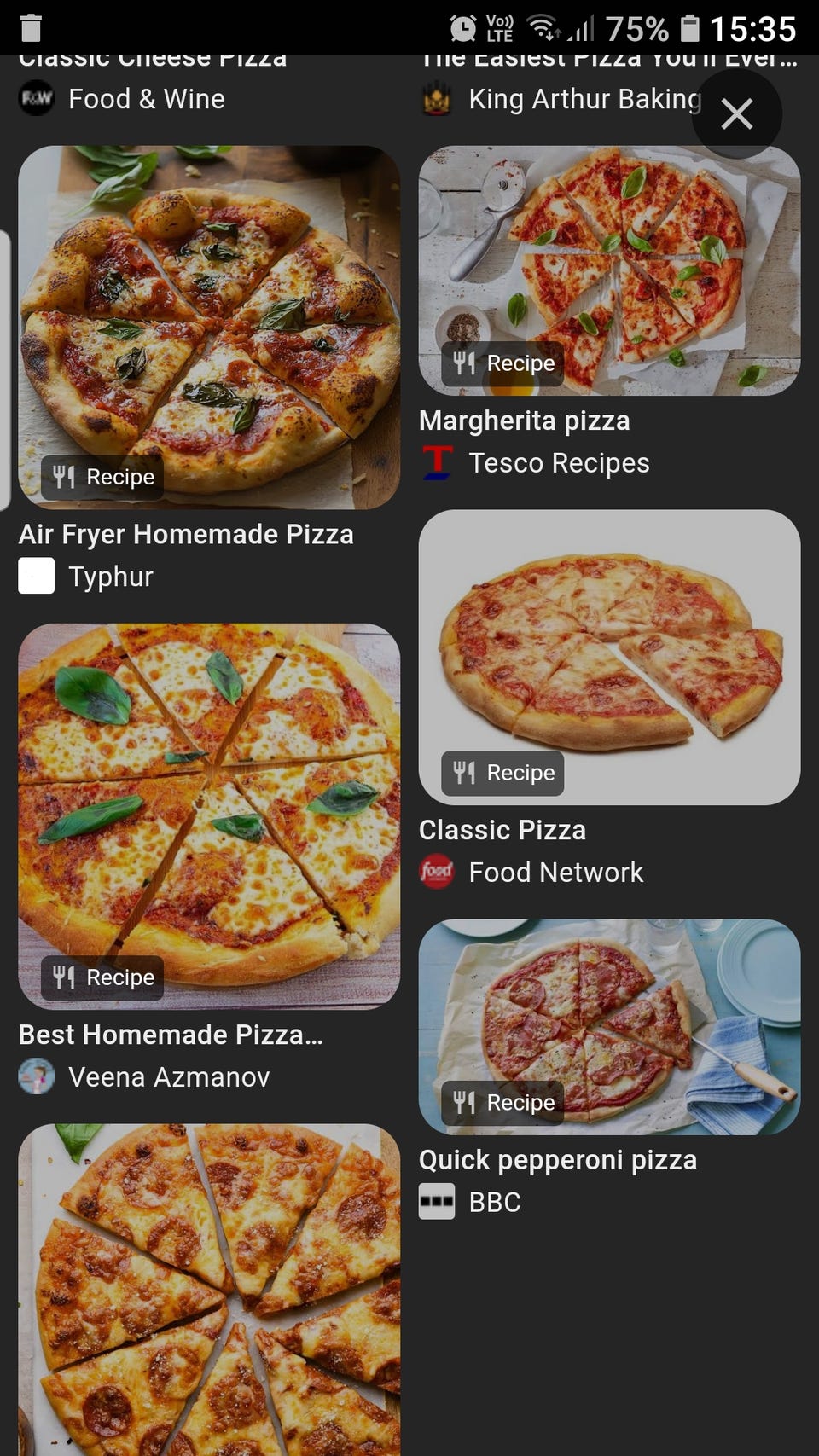Open the Classic Pizza image from Food Network
The width and height of the screenshot is (819, 1456).
click(x=609, y=658)
